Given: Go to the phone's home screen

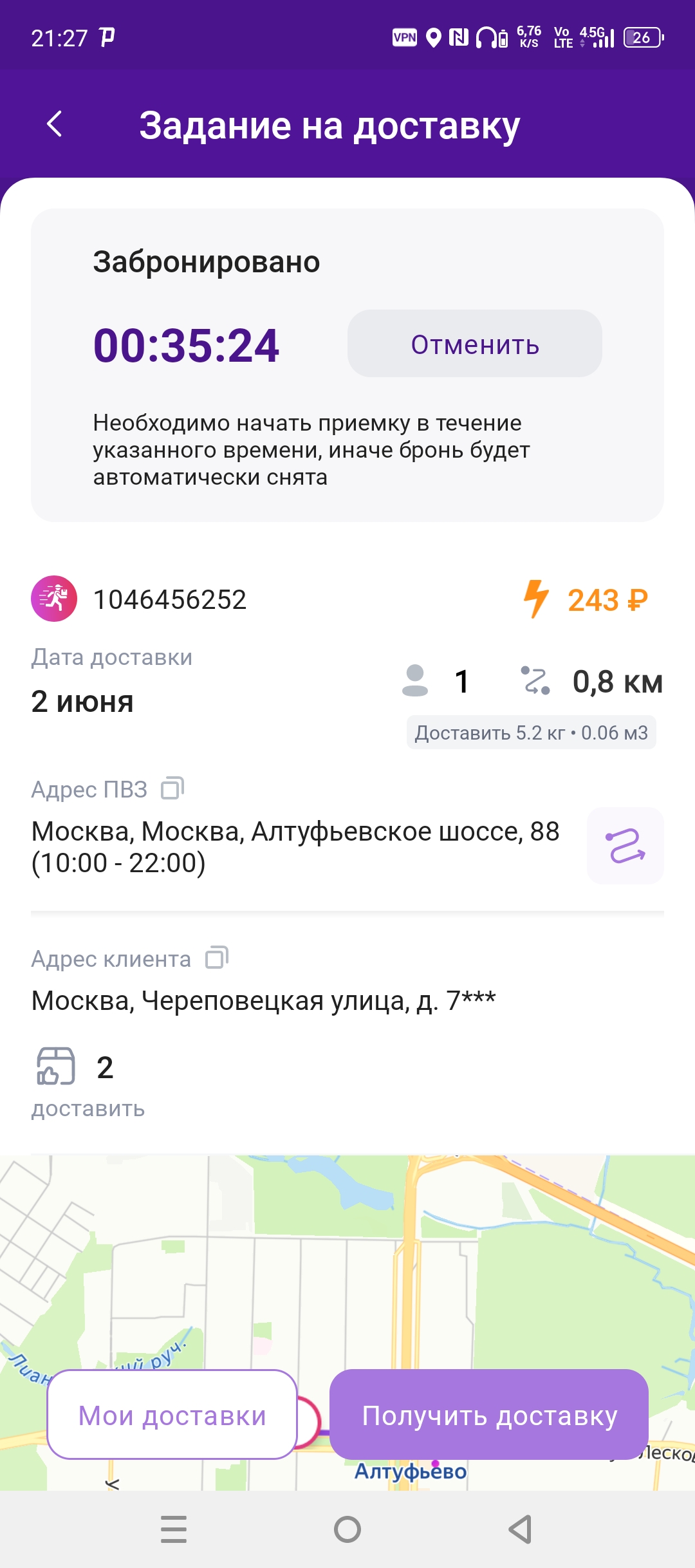Looking at the screenshot, I should pyautogui.click(x=347, y=1529).
